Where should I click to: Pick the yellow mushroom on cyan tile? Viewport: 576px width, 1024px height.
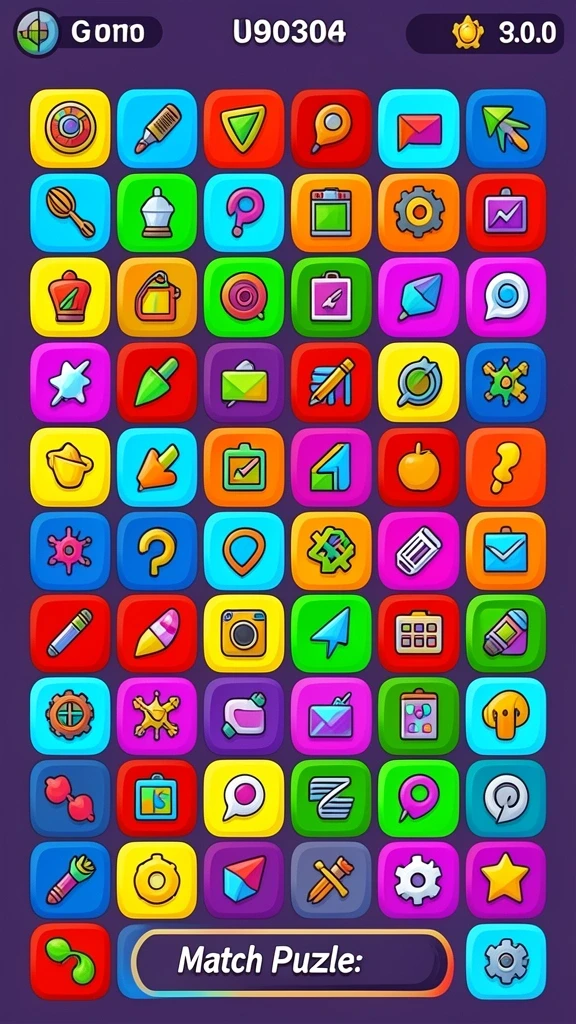506,716
